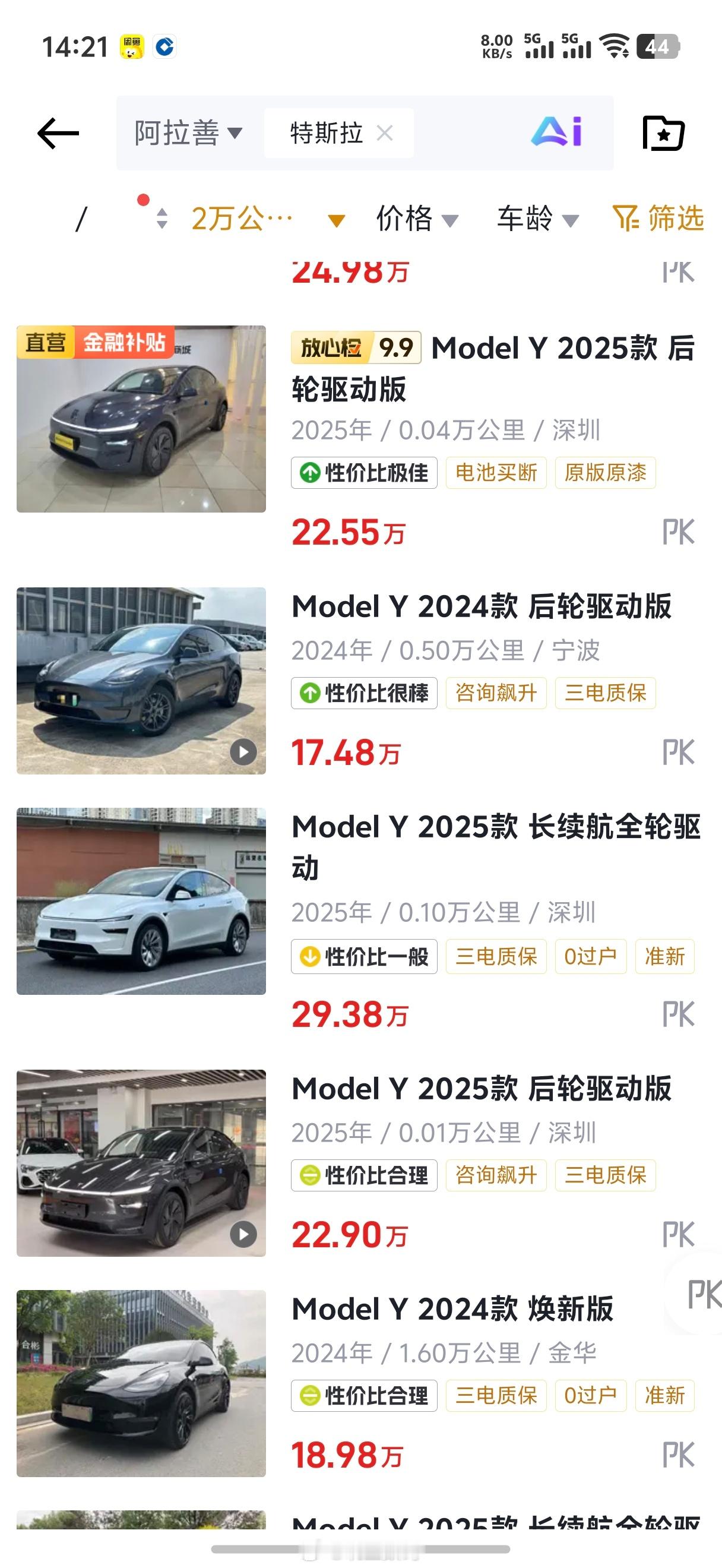The height and width of the screenshot is (1568, 722).
Task: Add the 17.48万 Model Y to PK
Action: coord(678,753)
